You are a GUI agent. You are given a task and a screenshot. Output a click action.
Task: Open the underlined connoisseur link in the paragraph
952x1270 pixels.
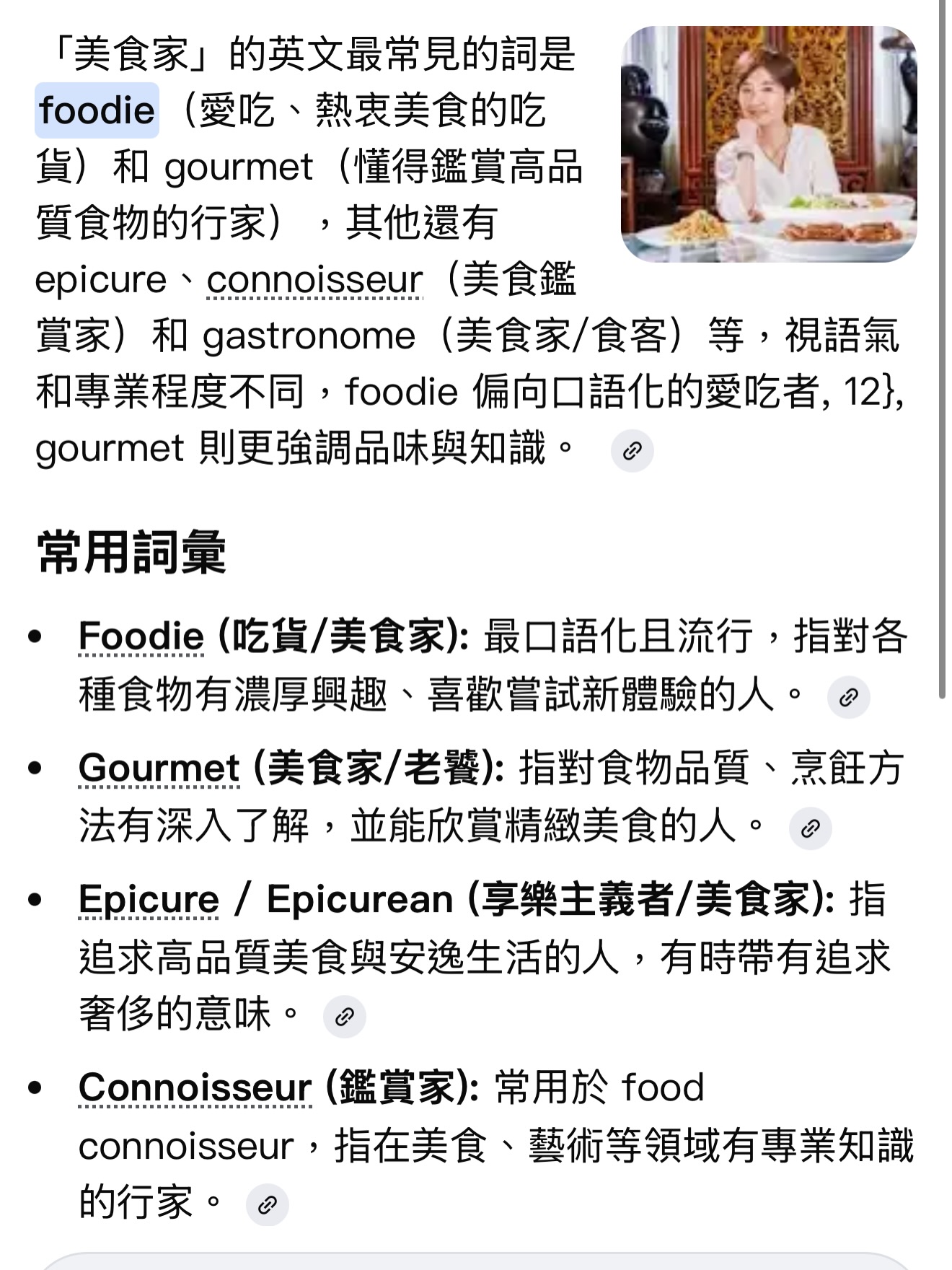[x=314, y=279]
